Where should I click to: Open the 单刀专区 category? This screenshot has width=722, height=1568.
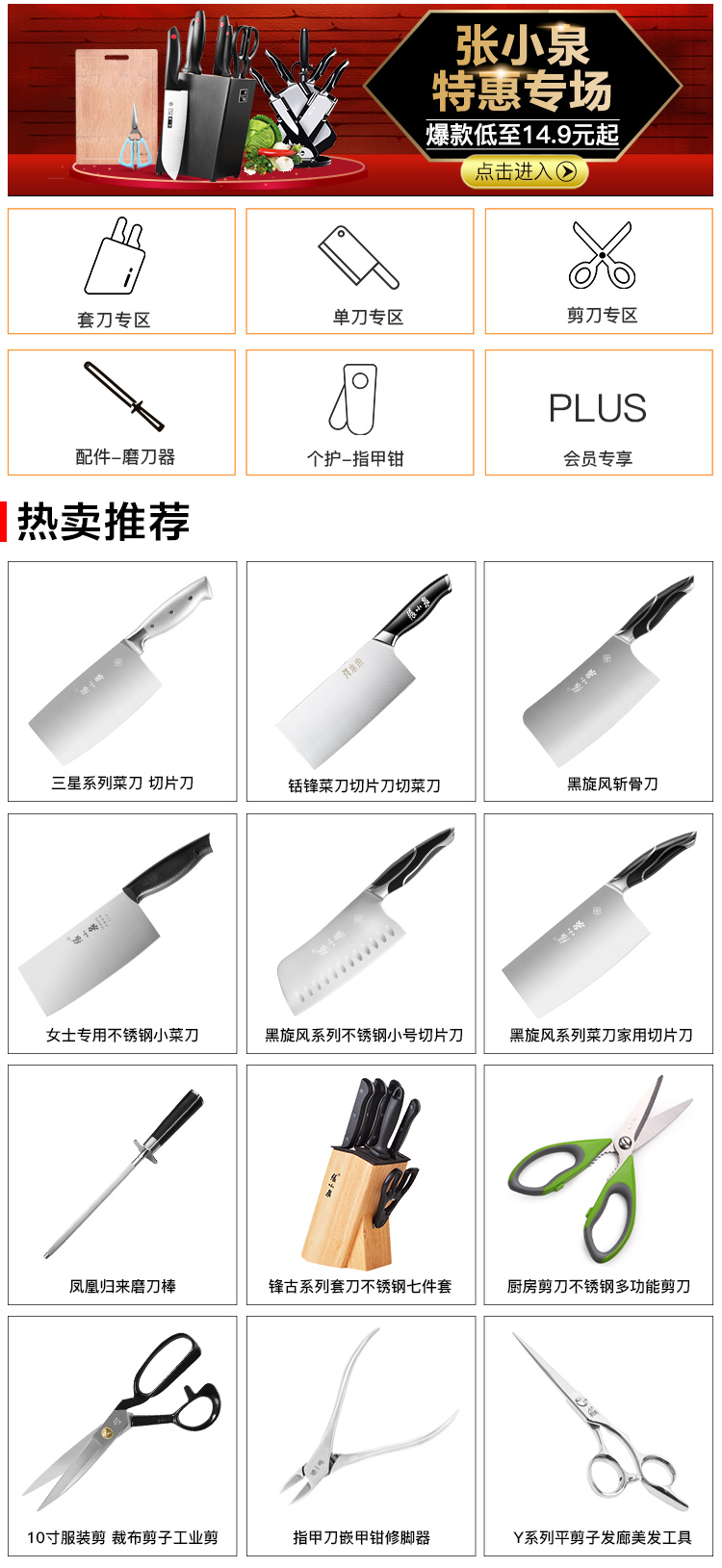tap(360, 271)
